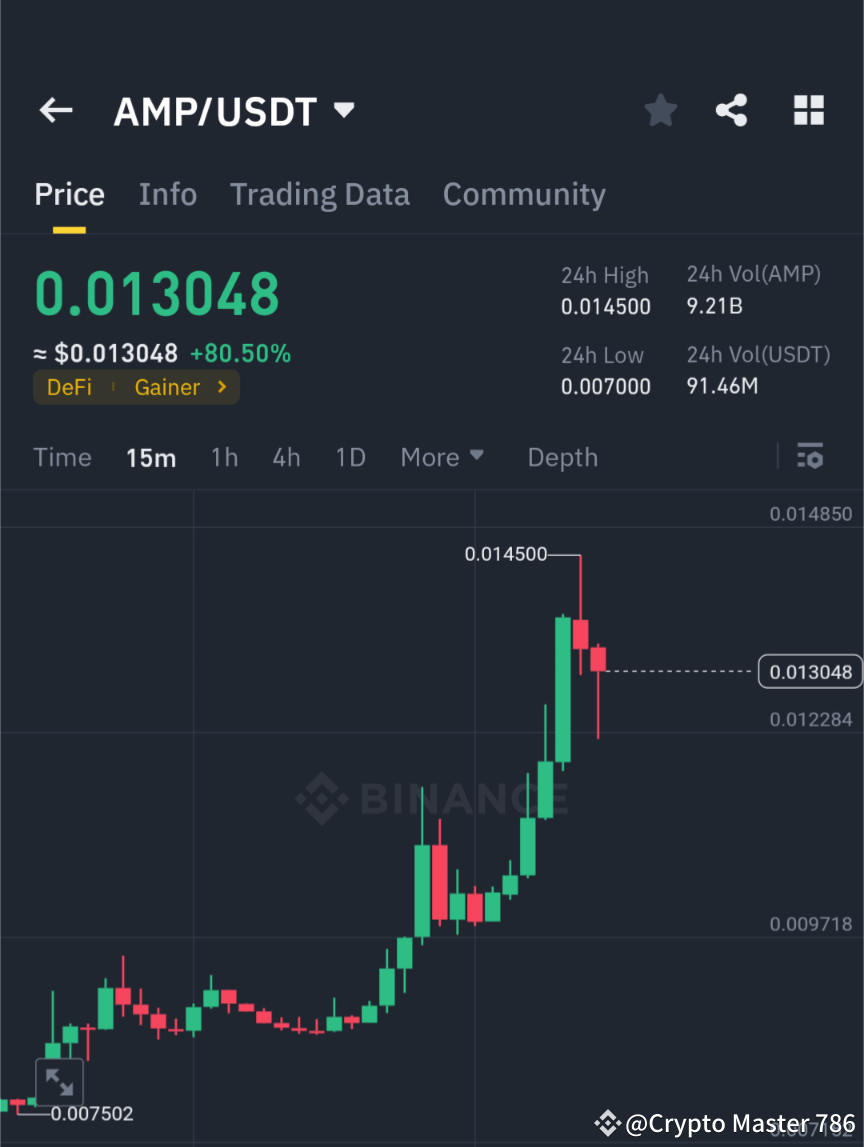Enable the 1h candle interval
This screenshot has height=1147, width=864.
(x=224, y=457)
